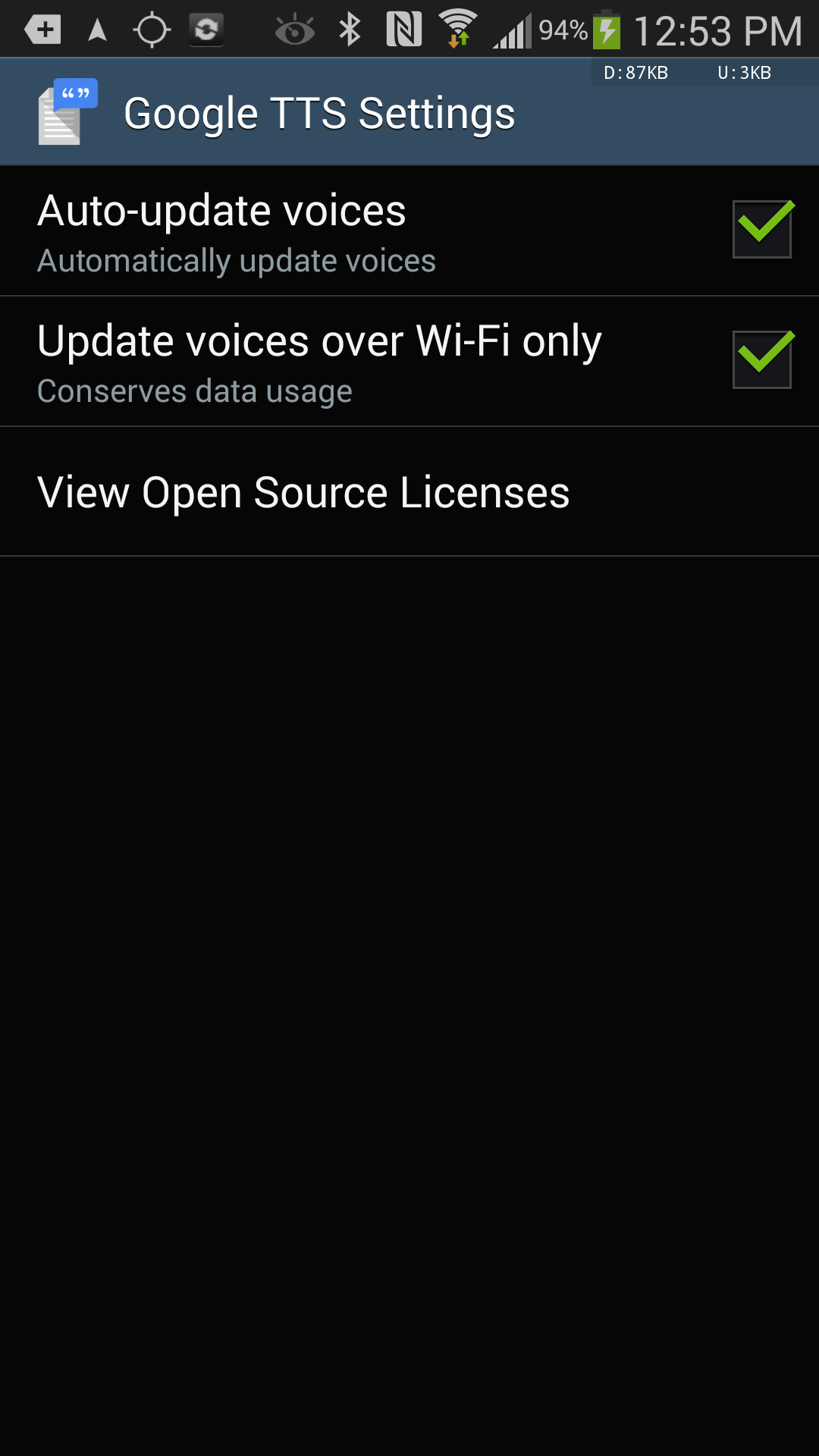Tap the sync notification icon
This screenshot has width=819, height=1456.
(206, 29)
